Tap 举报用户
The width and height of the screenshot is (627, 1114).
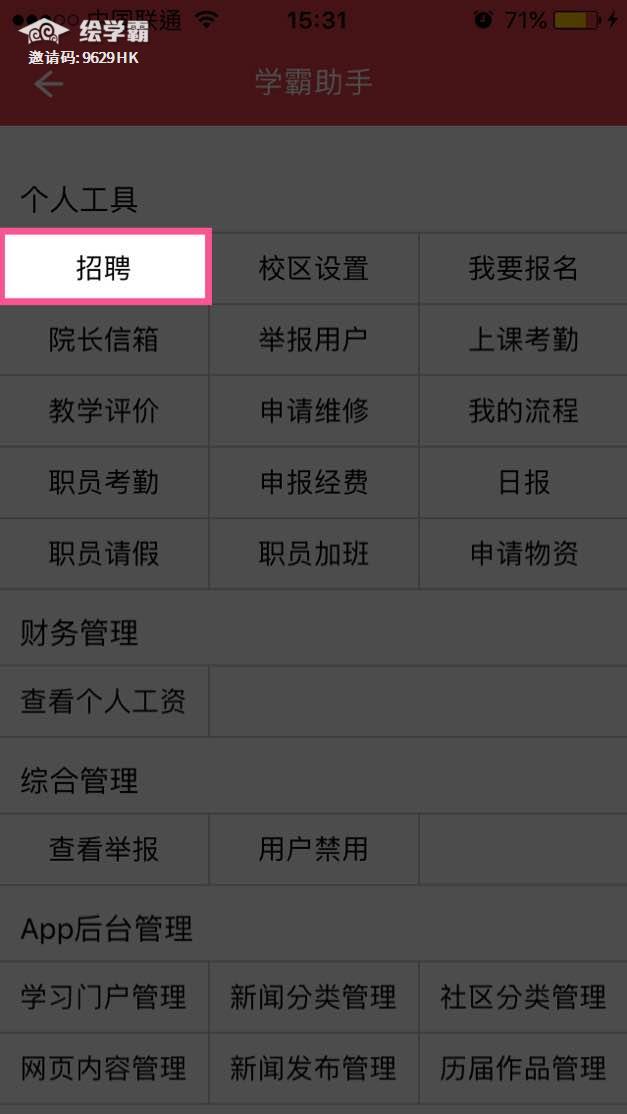coord(314,340)
